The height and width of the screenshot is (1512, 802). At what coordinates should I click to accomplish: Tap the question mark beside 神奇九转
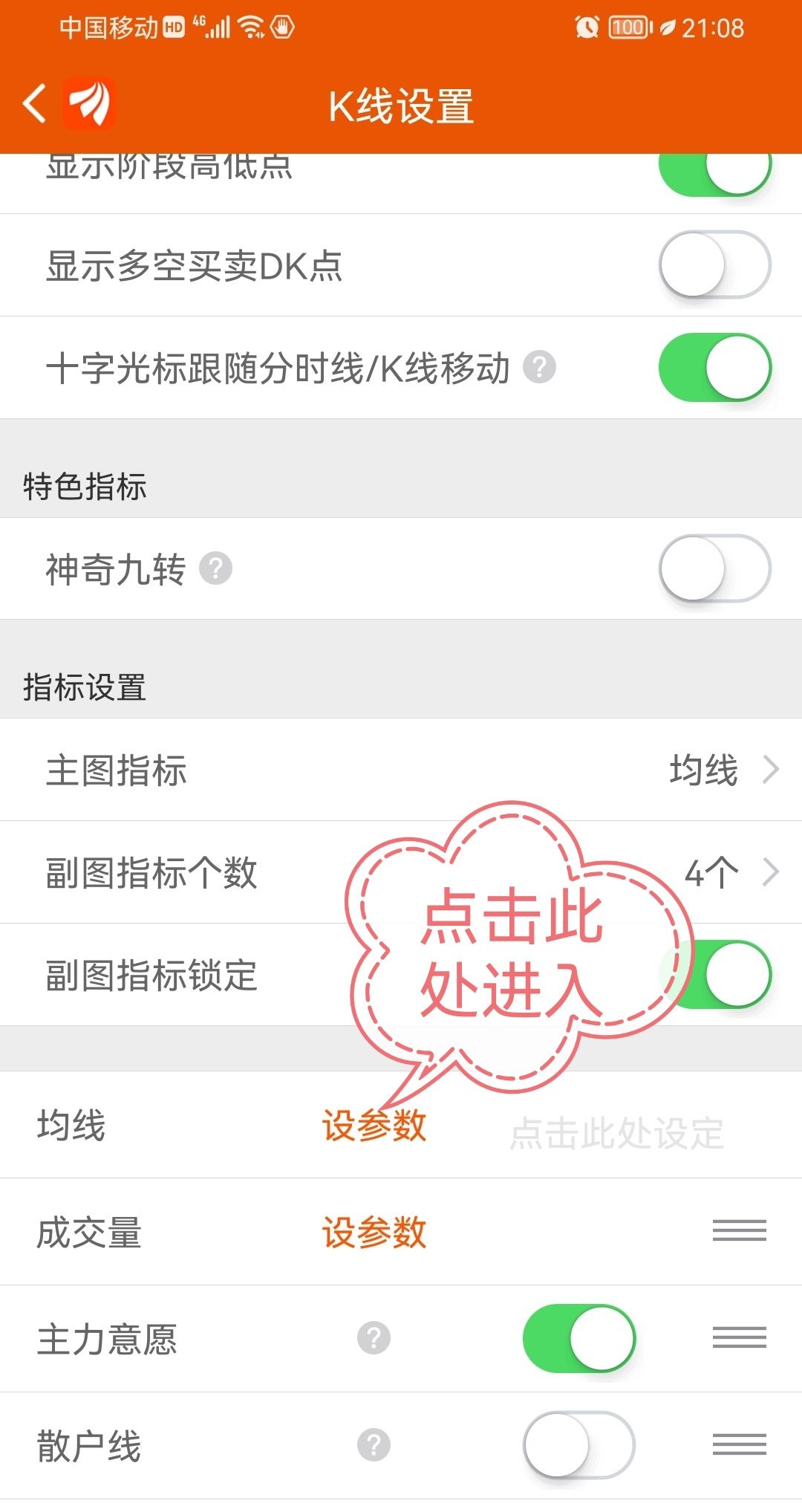tap(215, 569)
